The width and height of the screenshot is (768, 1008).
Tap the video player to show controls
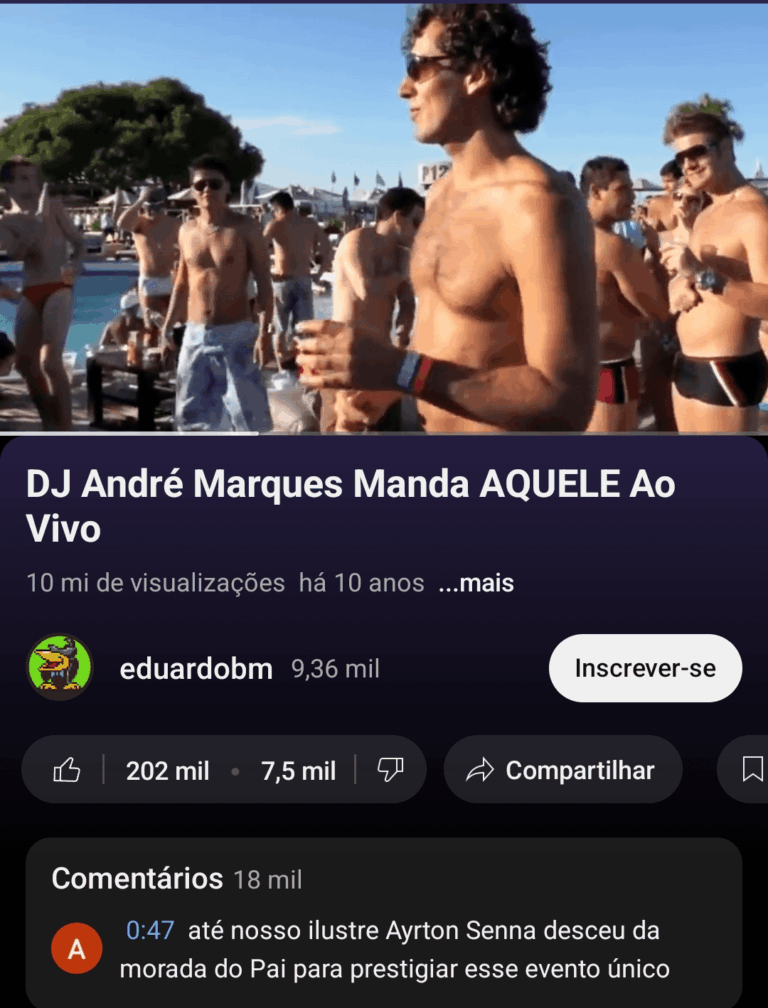tap(384, 218)
